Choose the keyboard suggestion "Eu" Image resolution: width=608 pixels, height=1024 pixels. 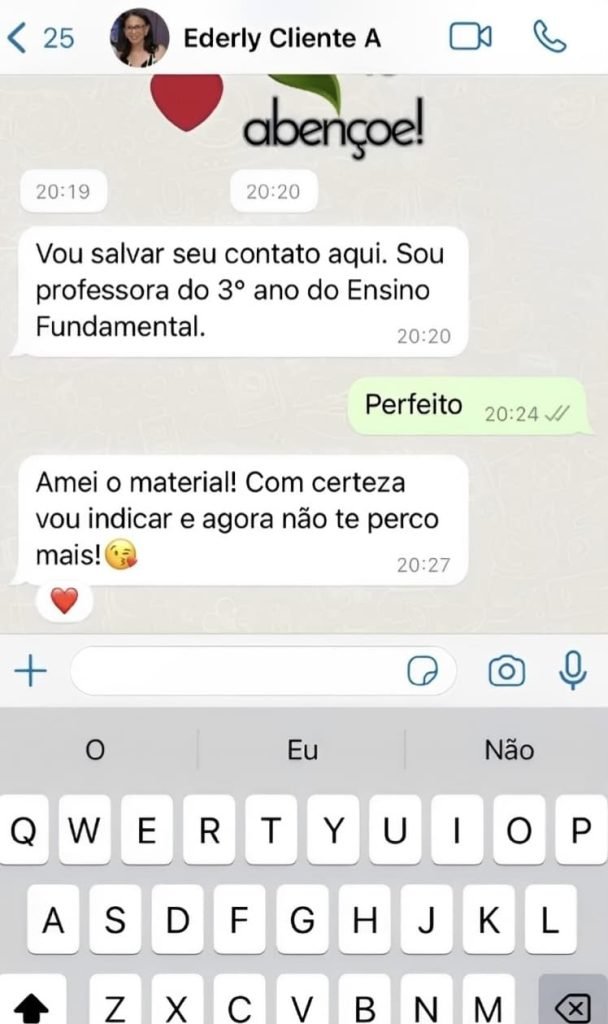[302, 750]
